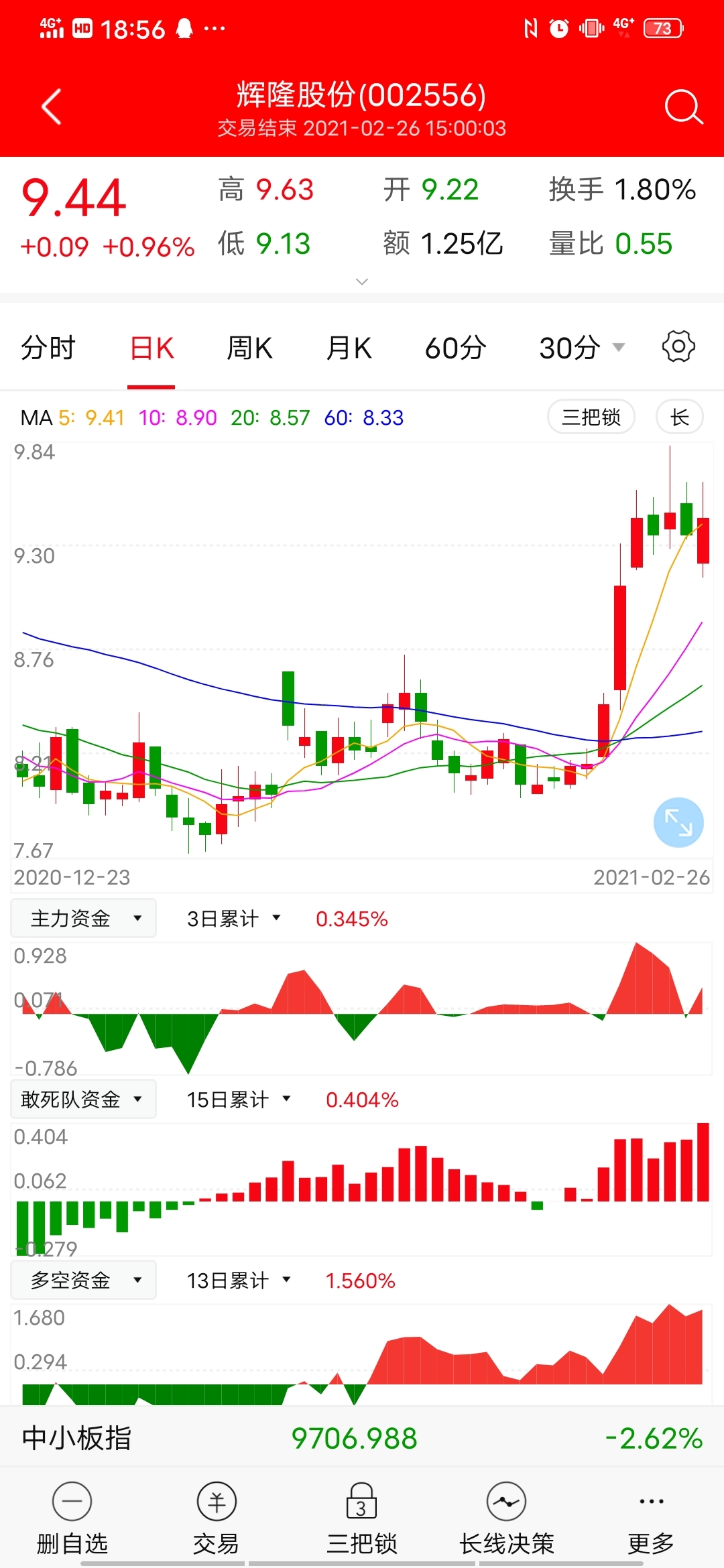
Task: Remove stock via 删自选
Action: pyautogui.click(x=72, y=1518)
